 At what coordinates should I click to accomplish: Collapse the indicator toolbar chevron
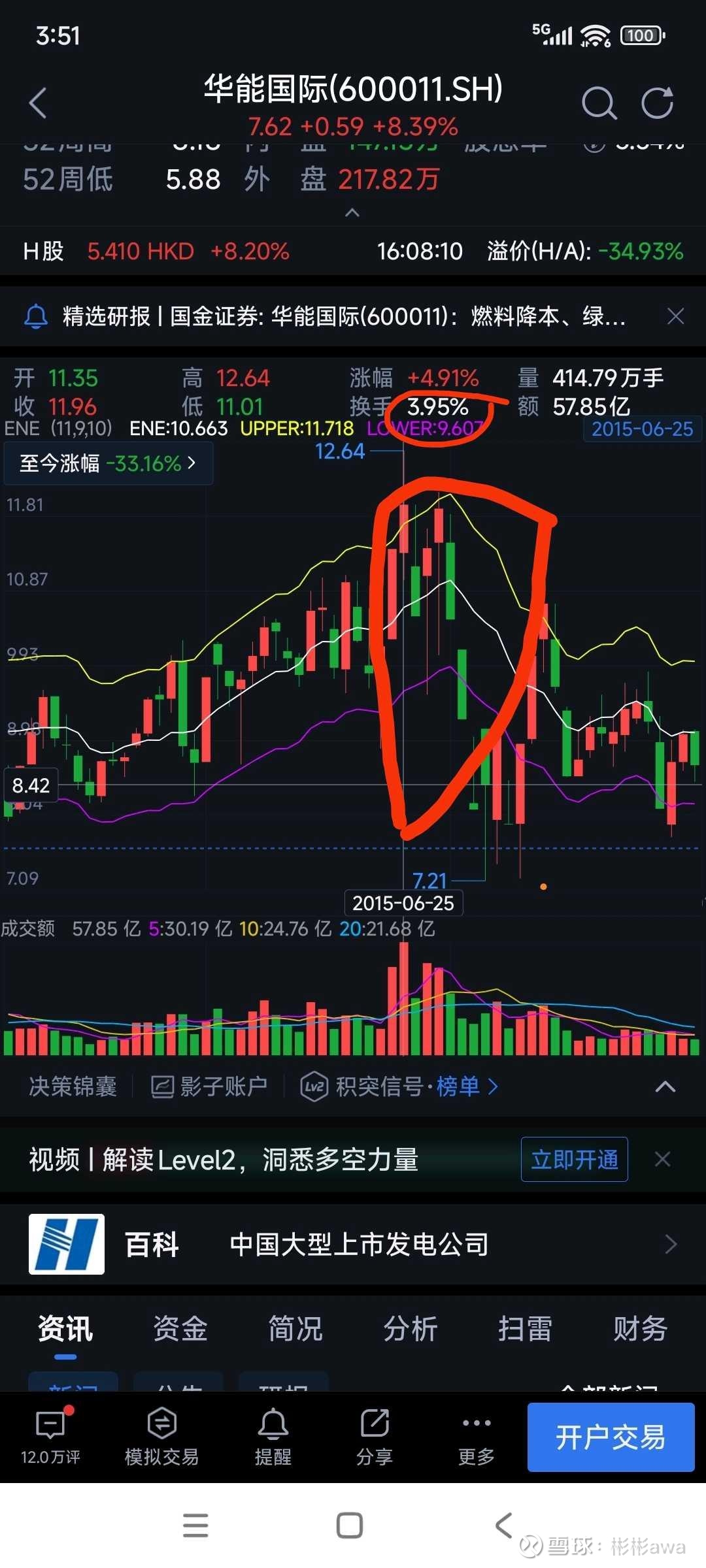click(665, 1086)
